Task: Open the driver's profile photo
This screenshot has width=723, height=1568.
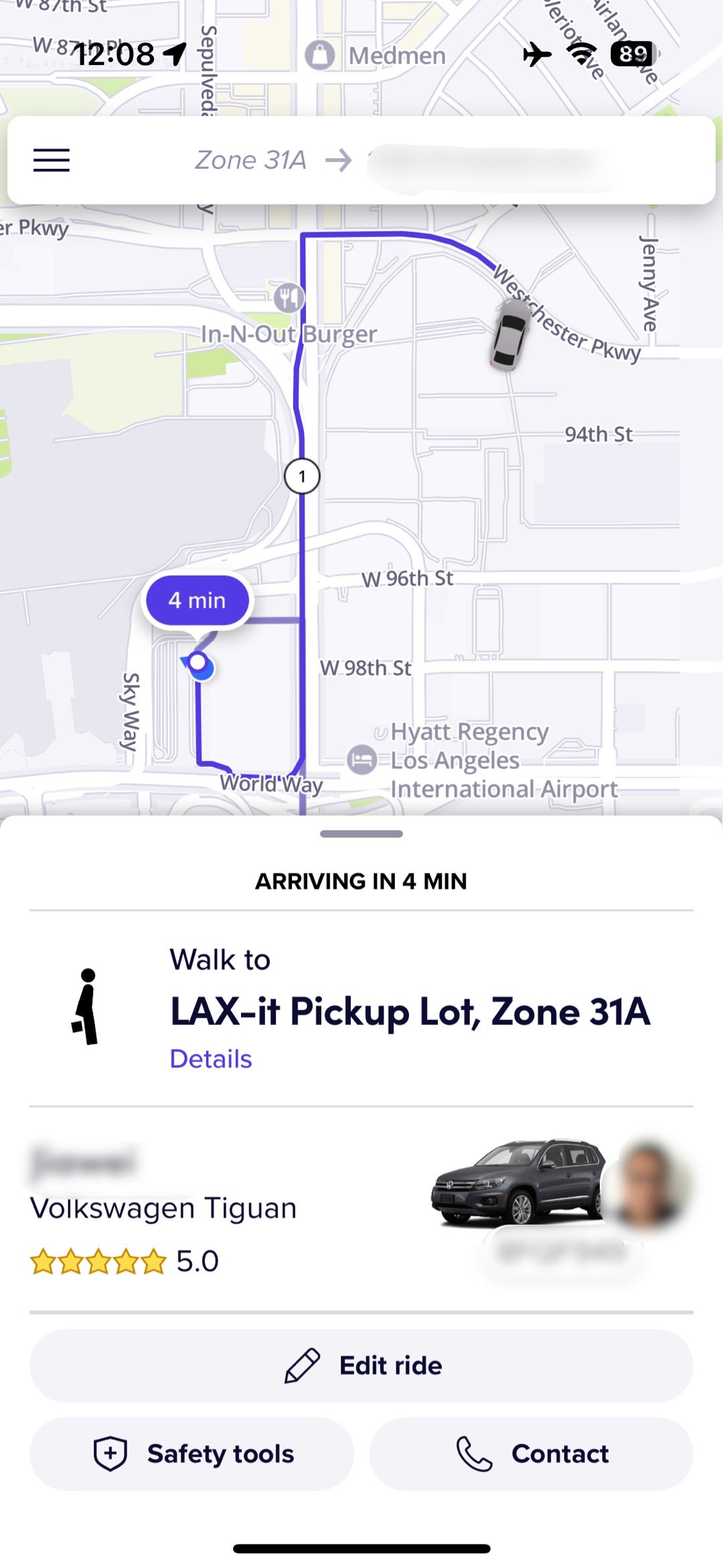Action: (x=647, y=1185)
